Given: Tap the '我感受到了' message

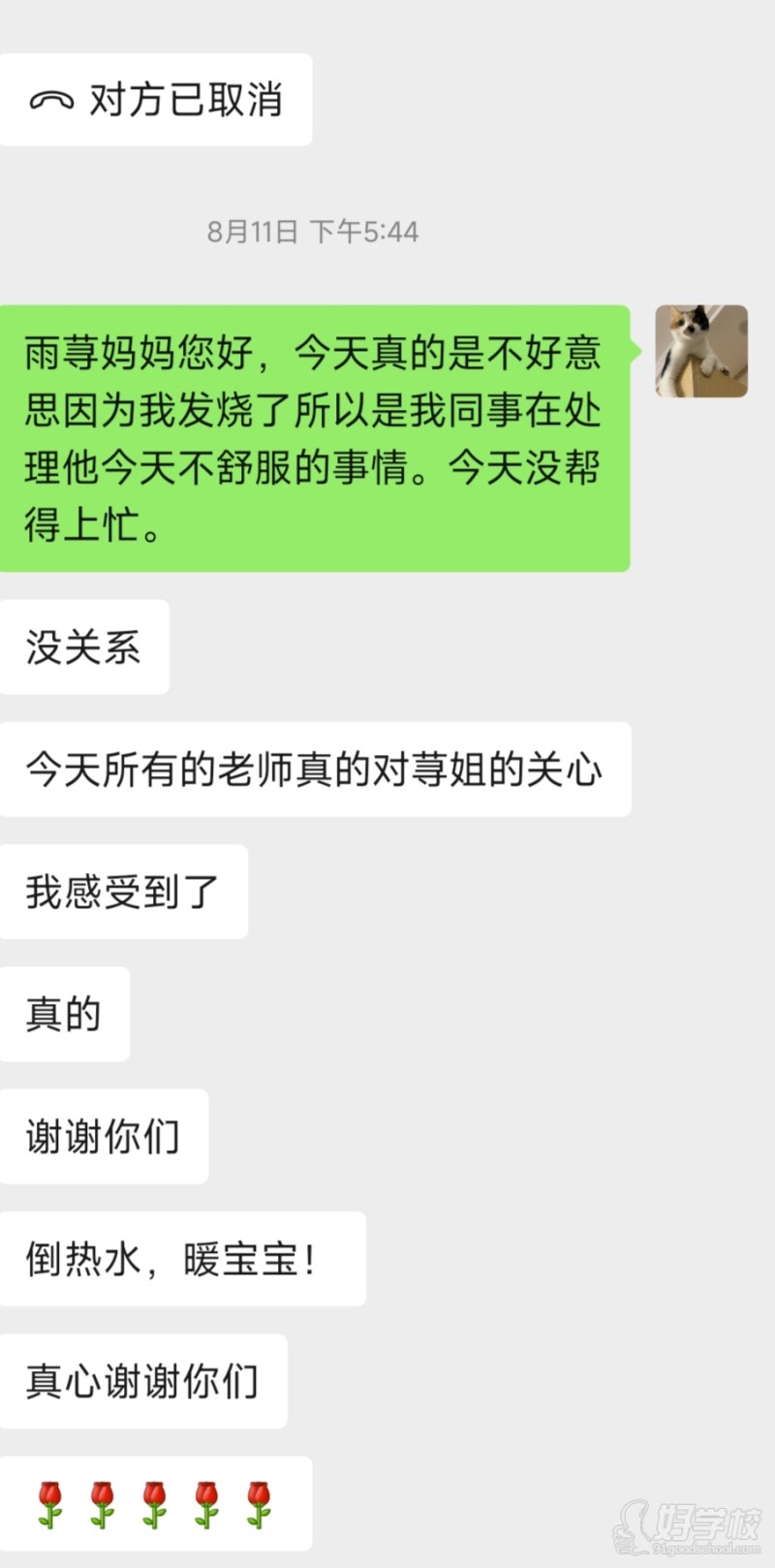Looking at the screenshot, I should (x=123, y=892).
